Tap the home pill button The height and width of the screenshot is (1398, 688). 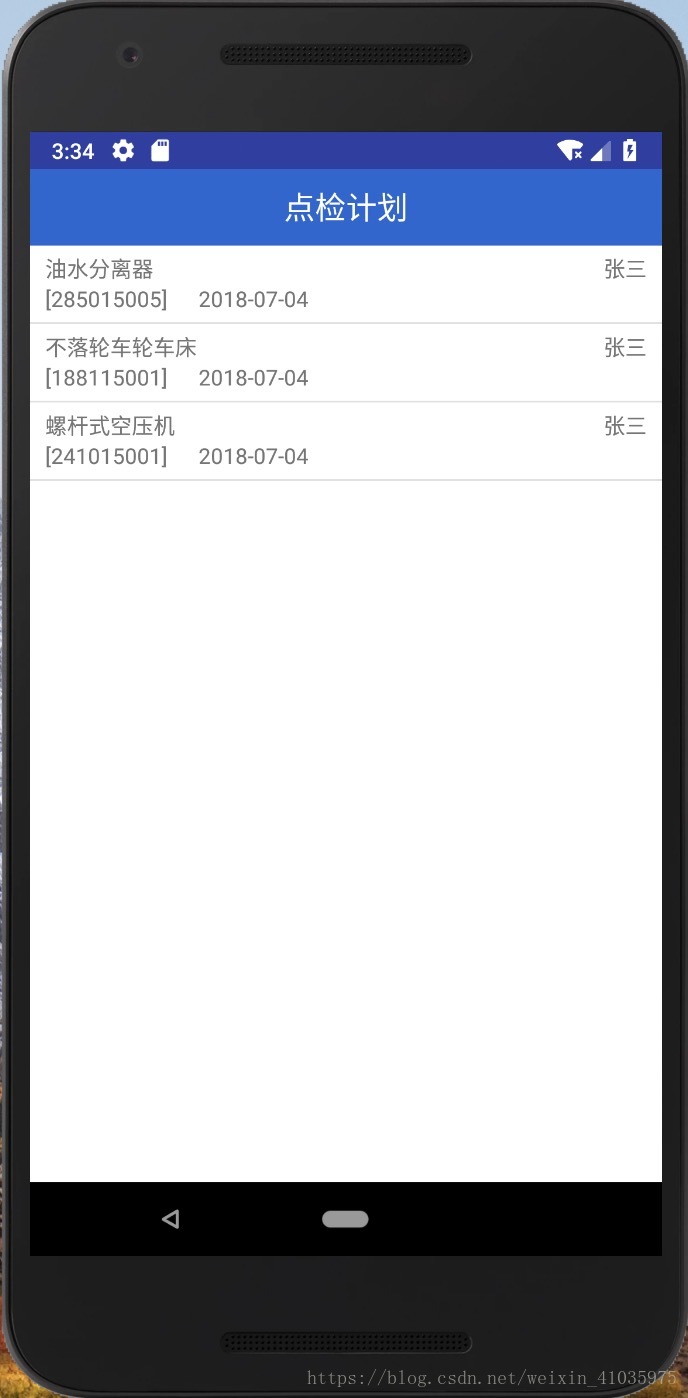coord(345,1219)
